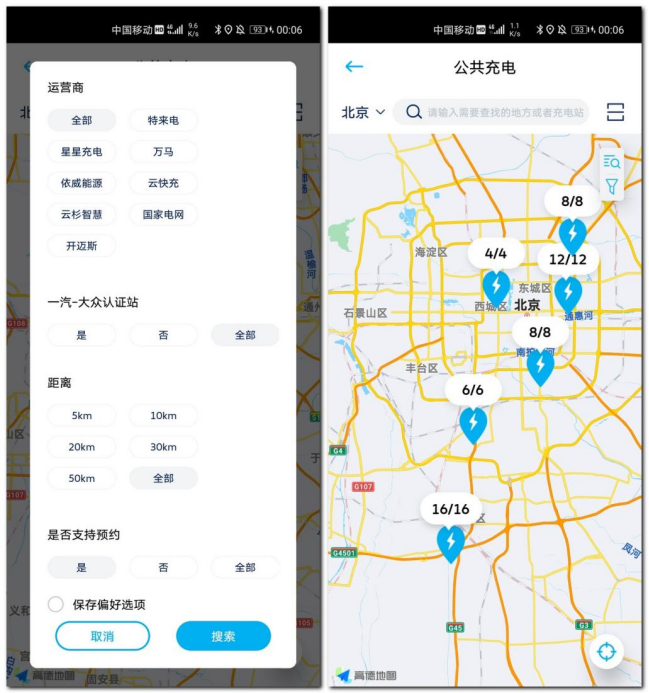The width and height of the screenshot is (649, 693).
Task: Select the 50km distance option
Action: point(81,478)
